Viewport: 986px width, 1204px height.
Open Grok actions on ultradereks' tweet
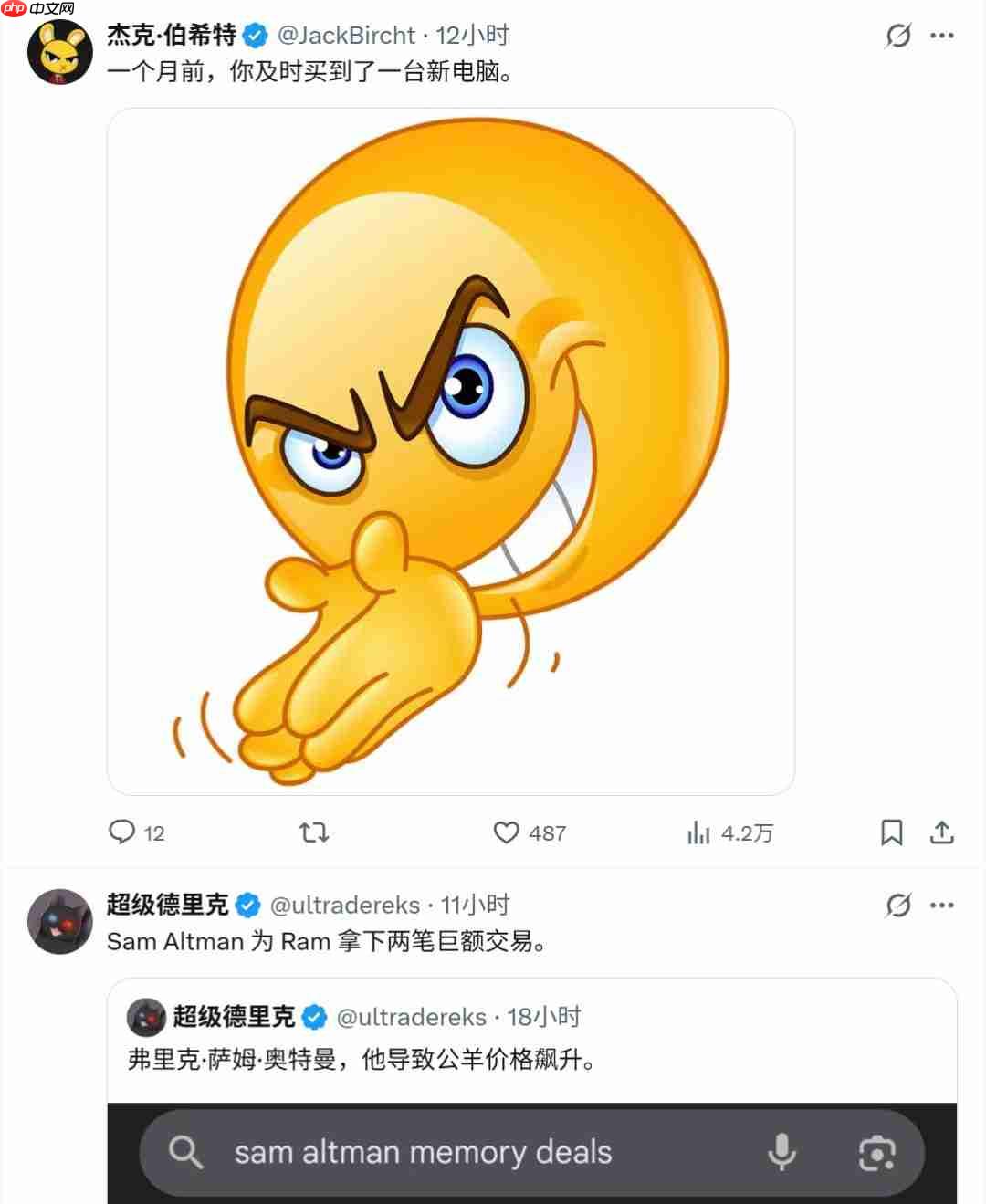pyautogui.click(x=896, y=905)
